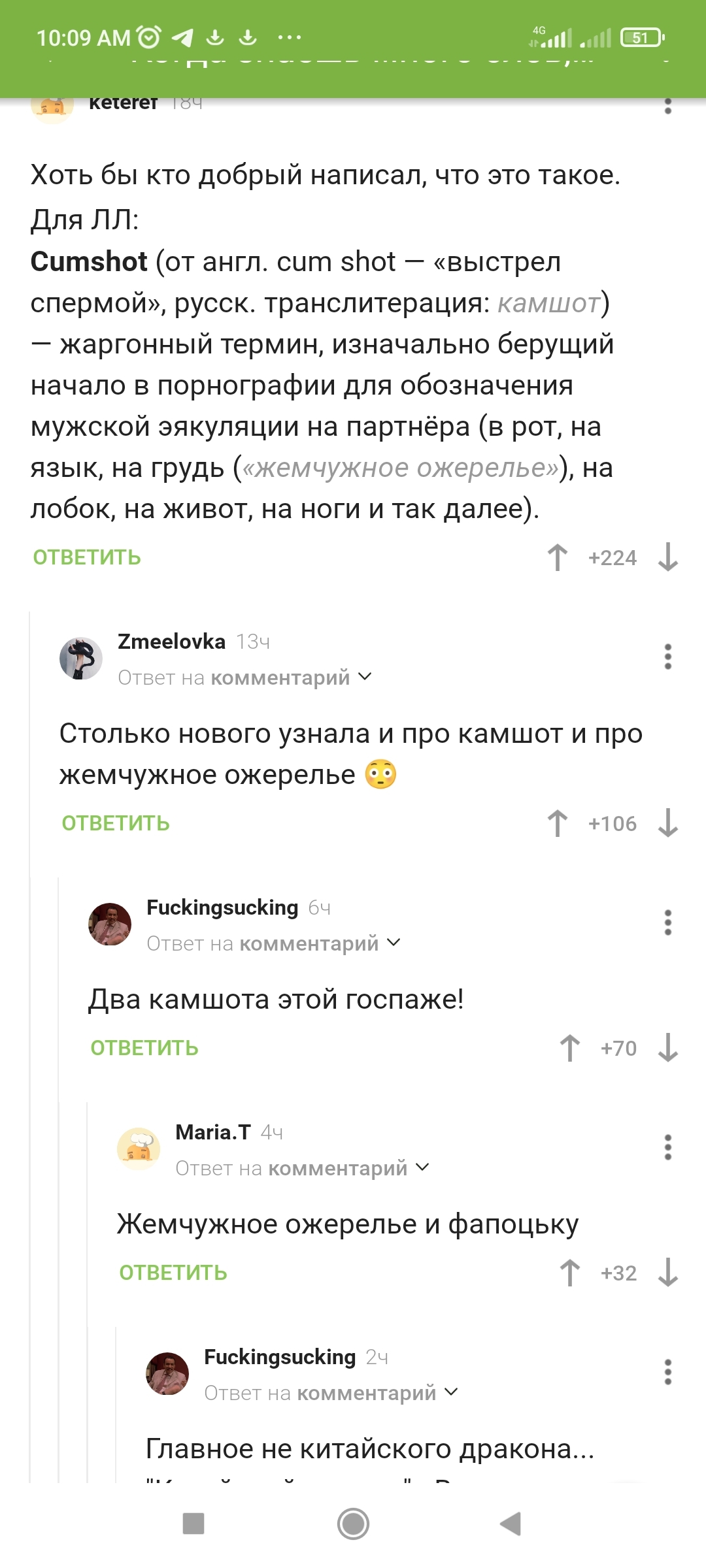The image size is (706, 1568).
Task: Upvote Zmeelovka's comment
Action: pyautogui.click(x=558, y=823)
